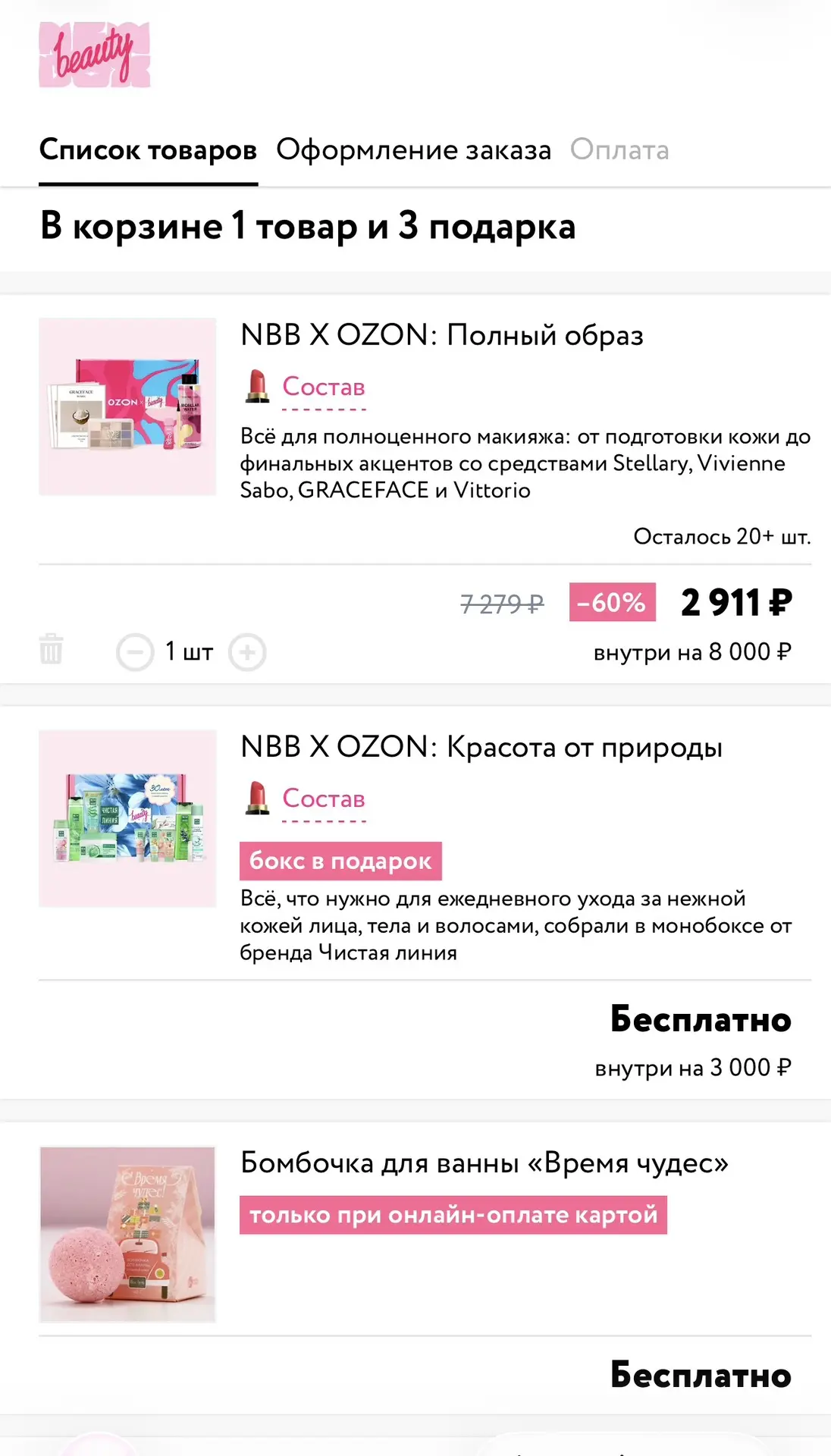Open Состав for Полный образ box
Viewport: 831px width, 1456px height.
tap(324, 387)
